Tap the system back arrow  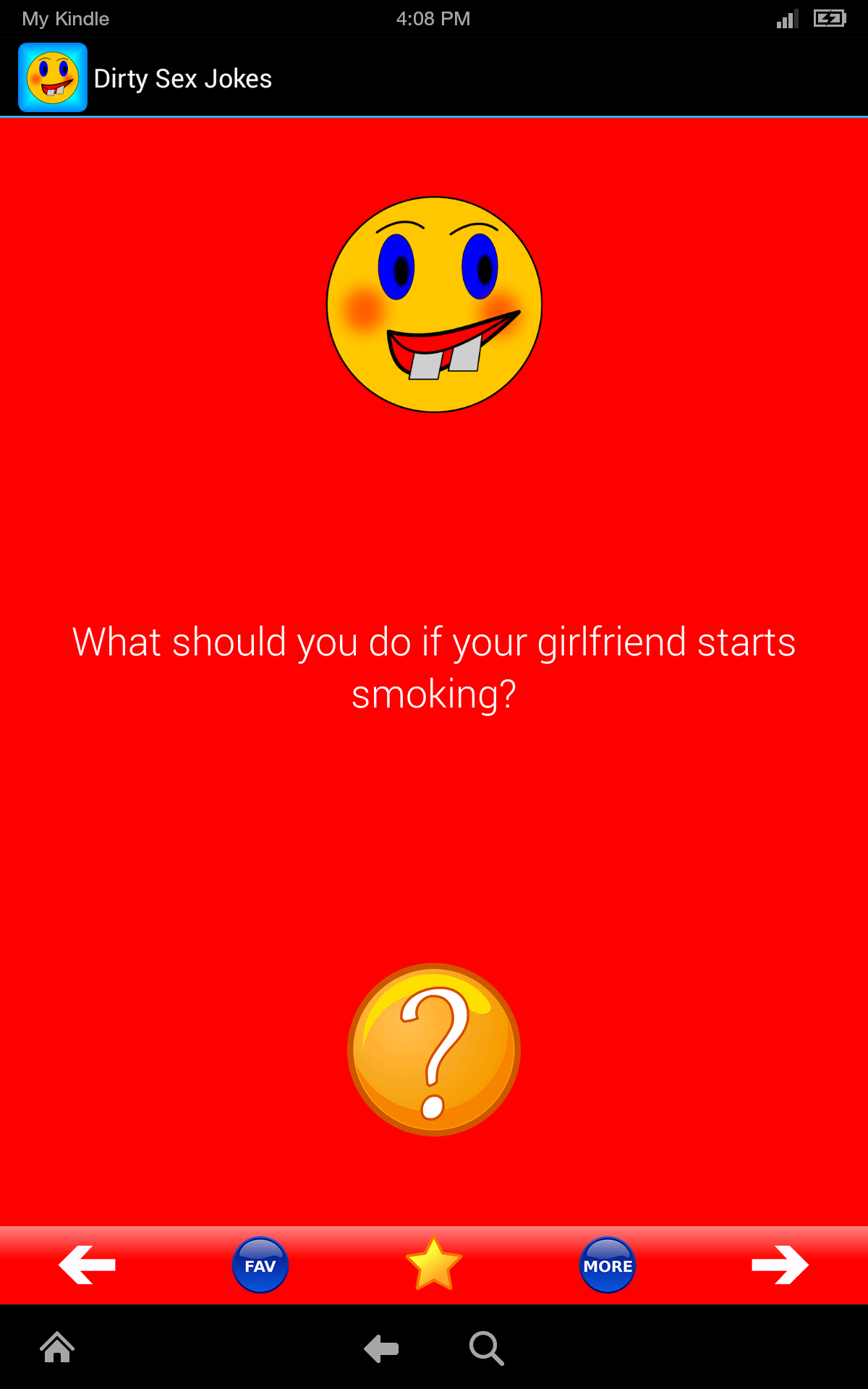pos(381,1348)
